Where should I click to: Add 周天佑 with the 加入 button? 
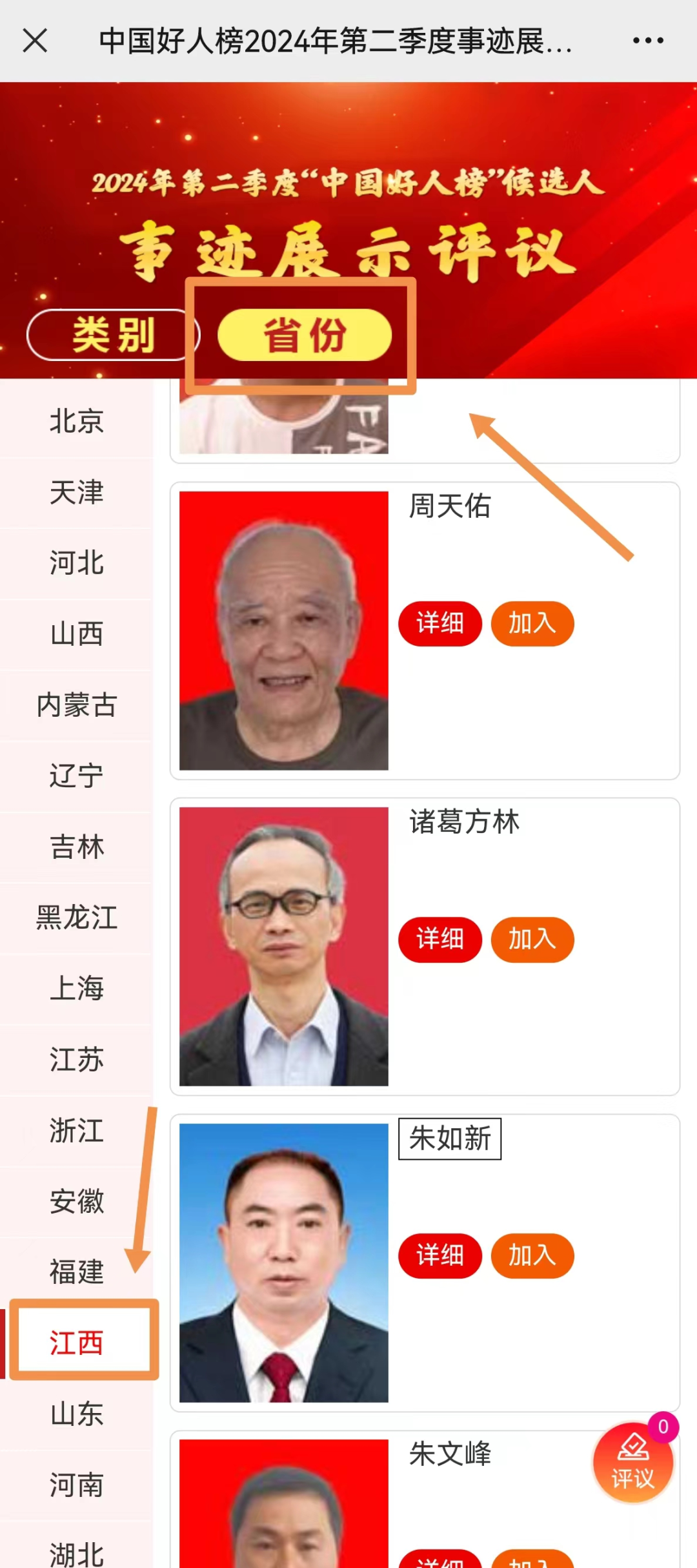tap(532, 623)
